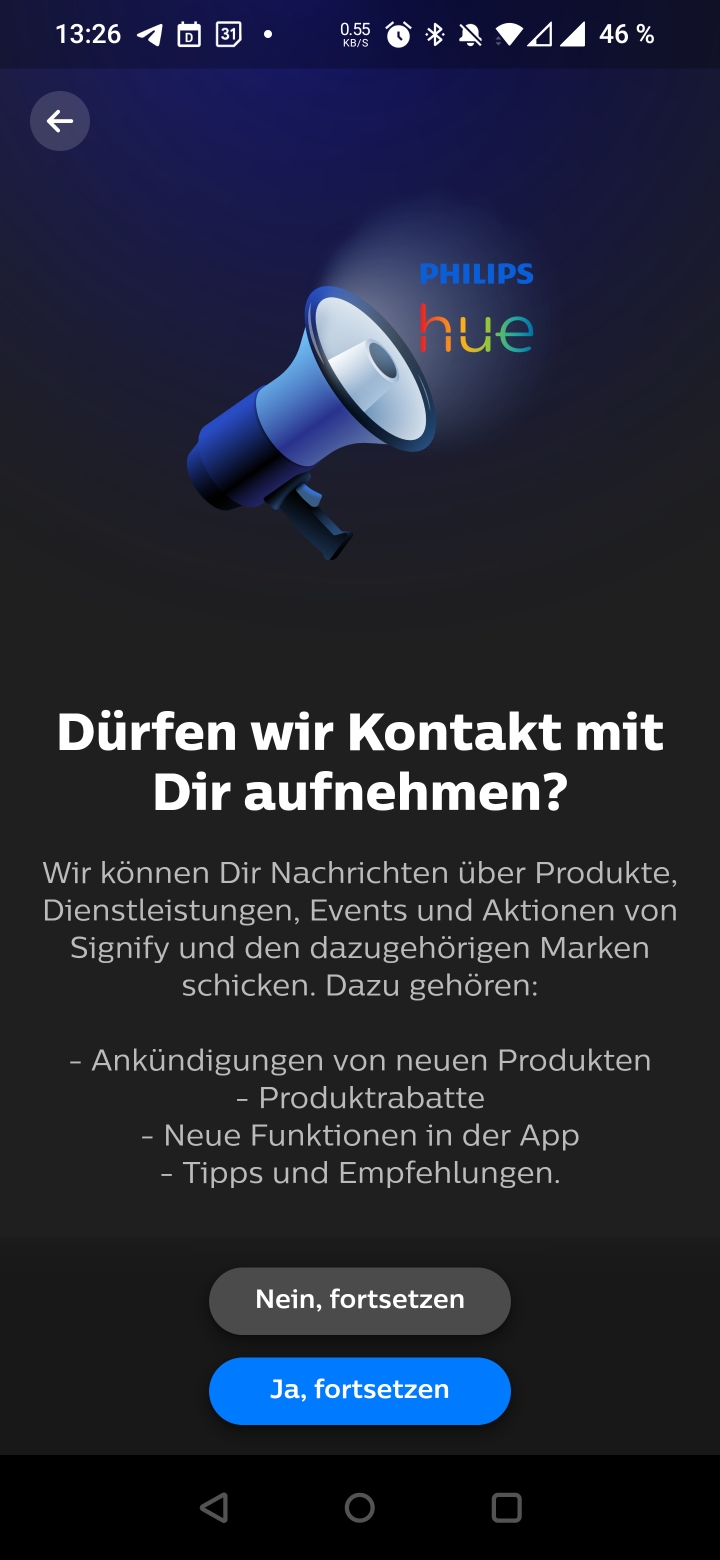Image resolution: width=720 pixels, height=1560 pixels.
Task: Open the recent apps overview
Action: click(x=507, y=1507)
